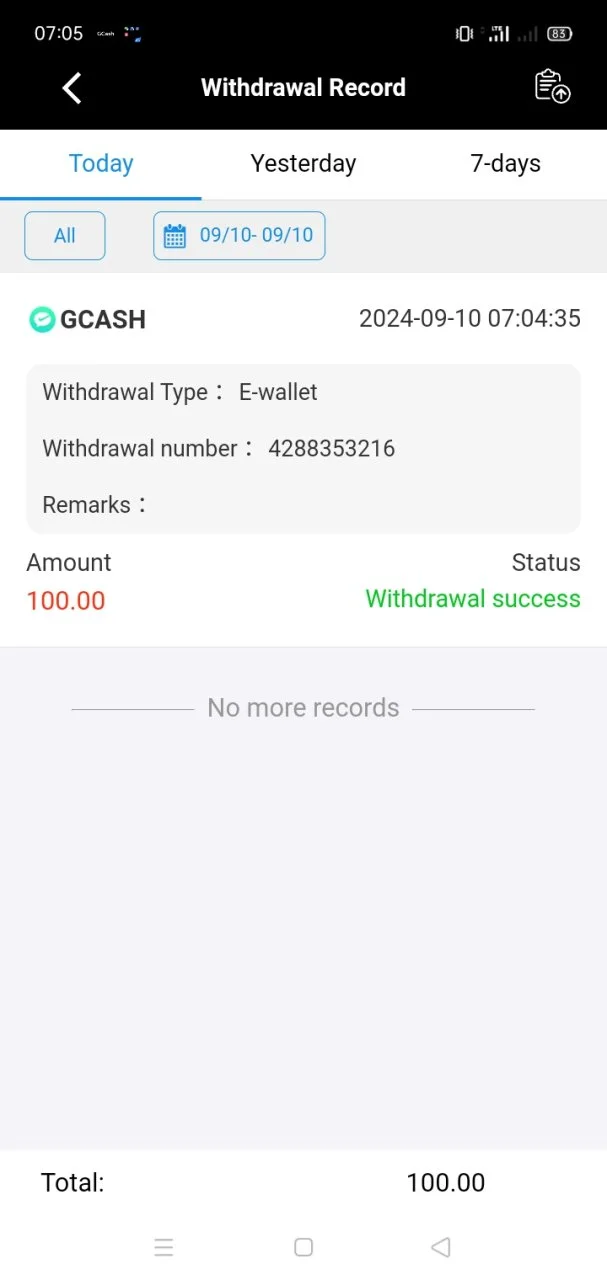607x1280 pixels.
Task: Switch to the Yesterday tab
Action: [x=303, y=164]
